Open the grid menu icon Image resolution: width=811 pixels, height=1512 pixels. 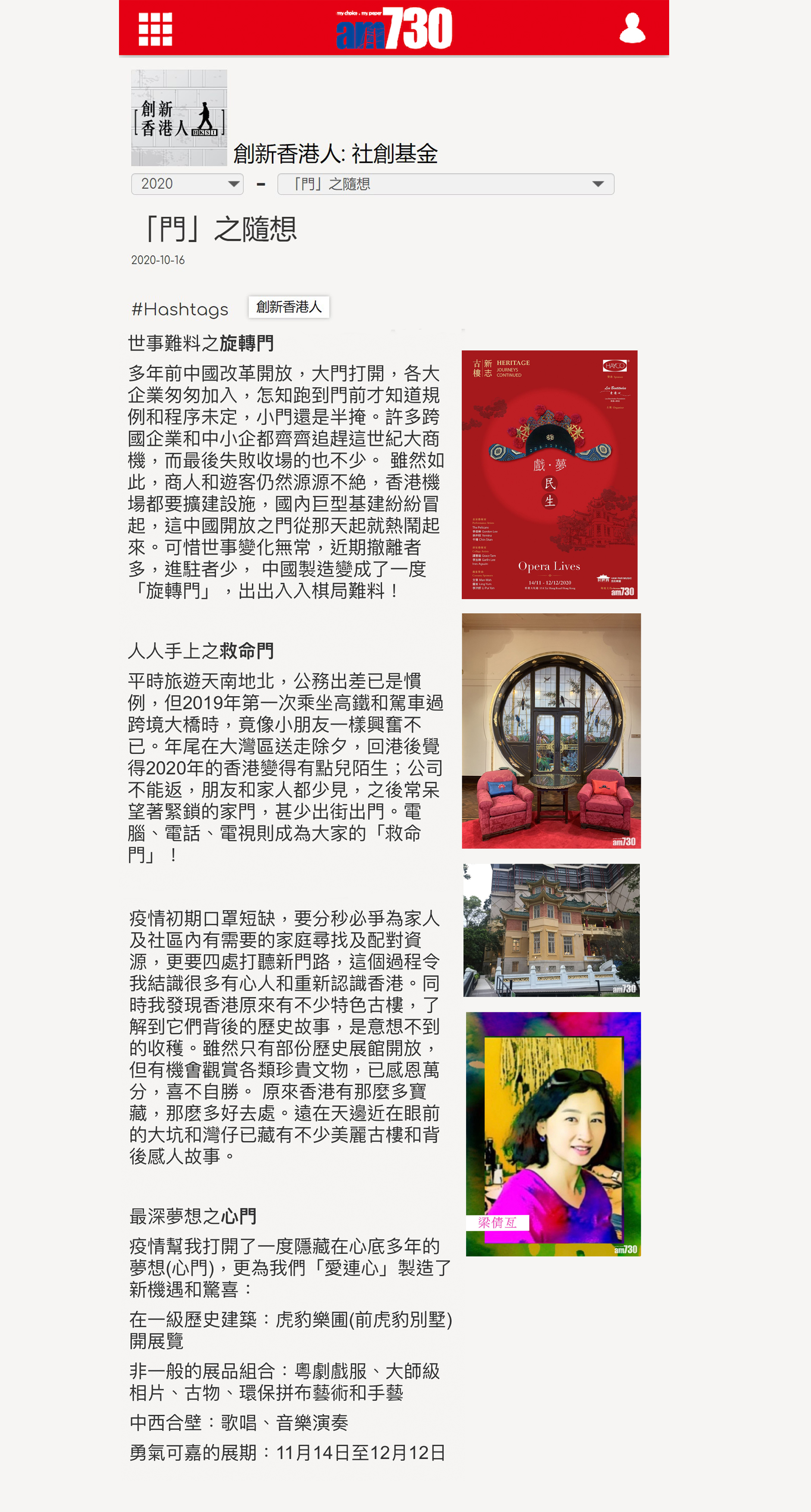pyautogui.click(x=155, y=29)
